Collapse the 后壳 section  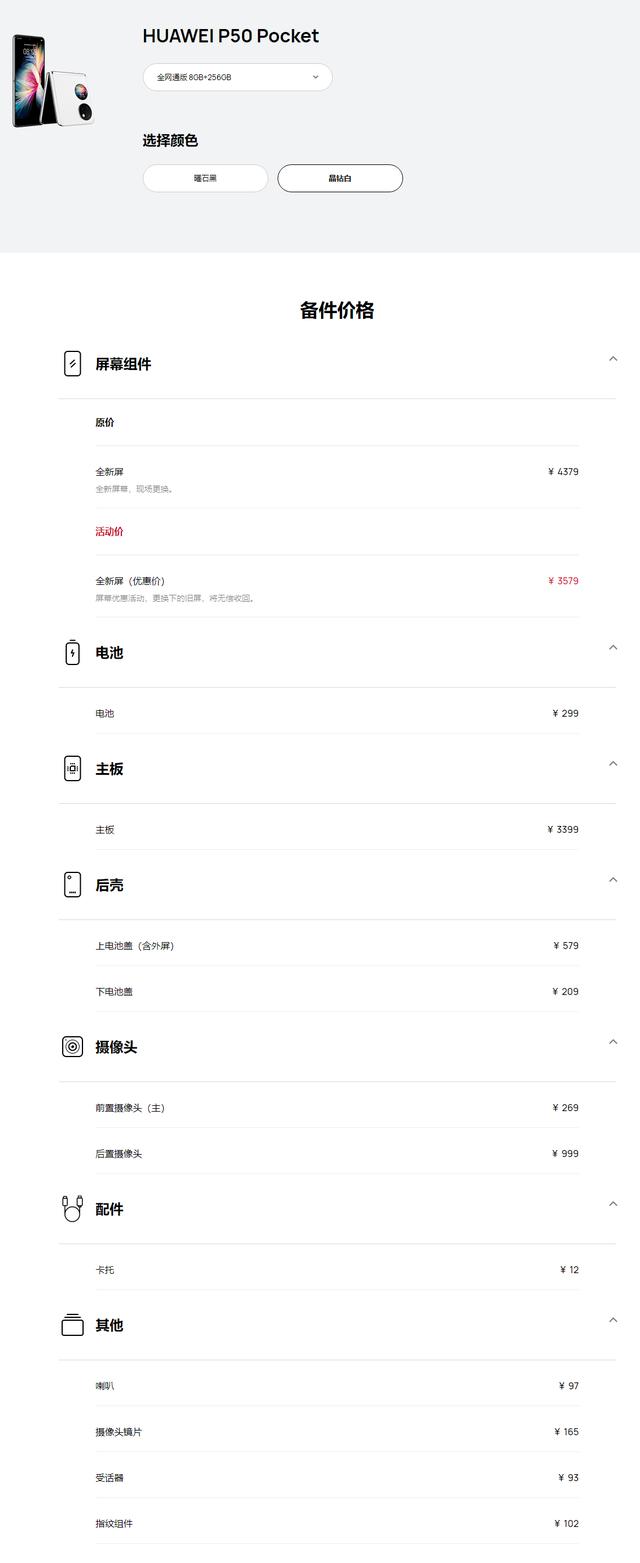click(x=613, y=879)
